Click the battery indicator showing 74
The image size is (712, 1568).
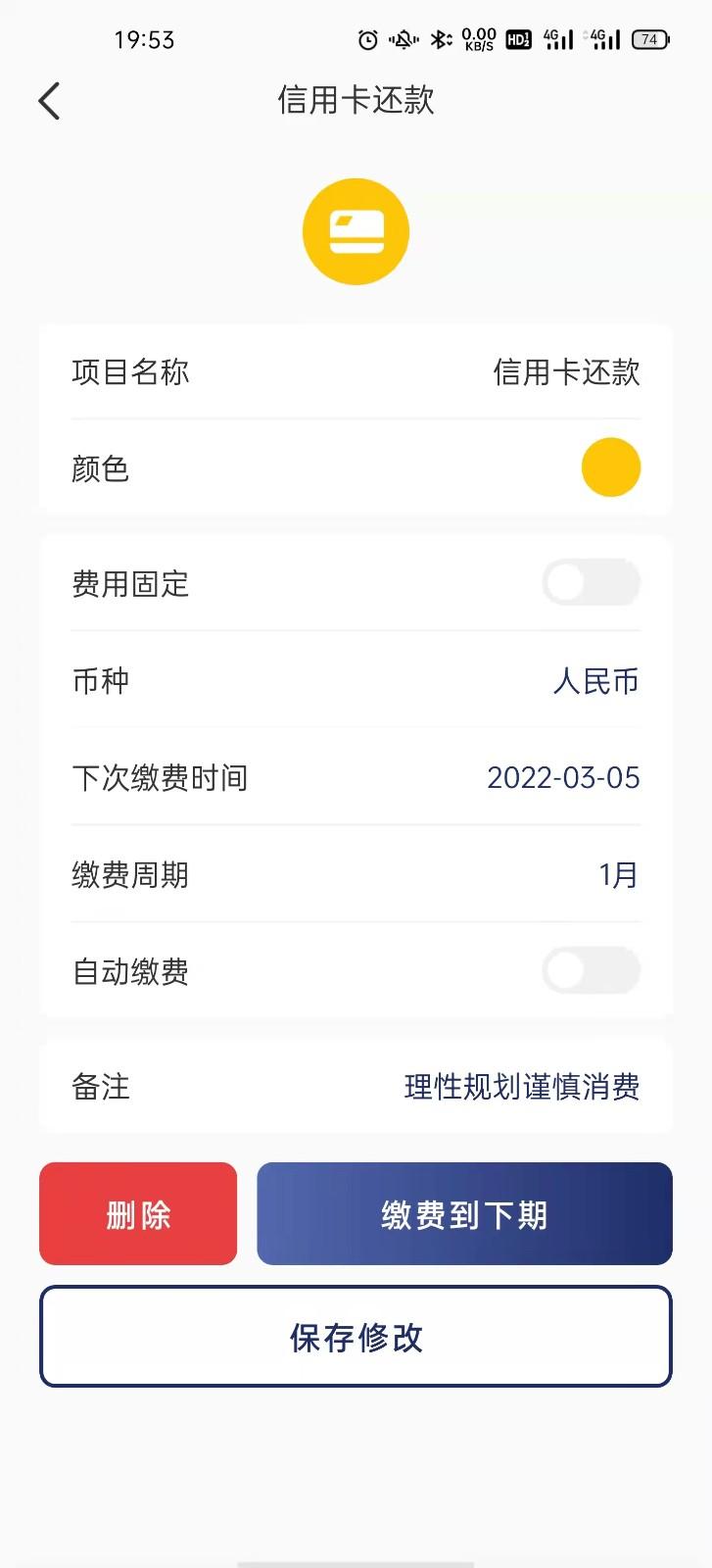pos(650,39)
